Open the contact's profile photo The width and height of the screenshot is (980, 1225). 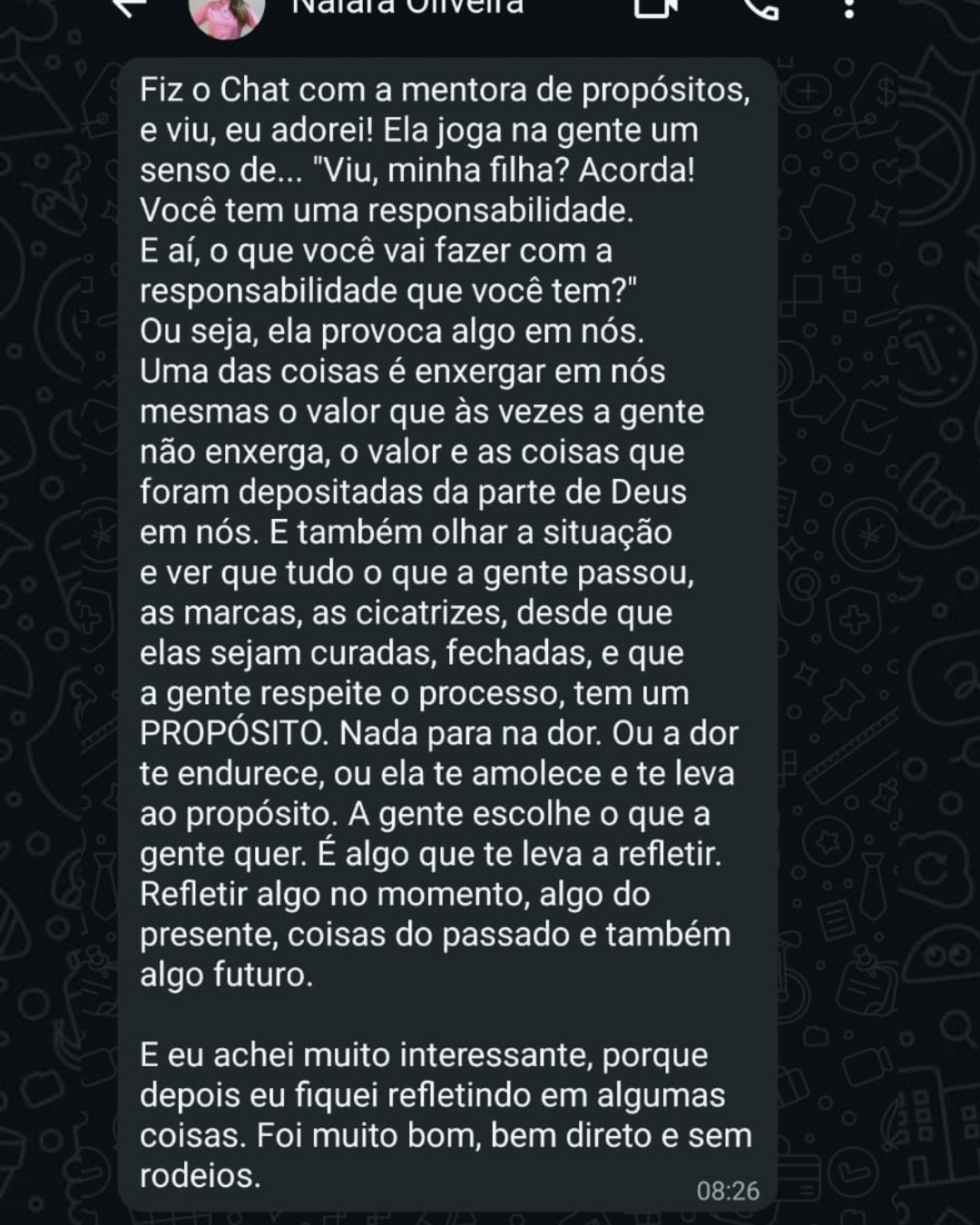pos(227,14)
